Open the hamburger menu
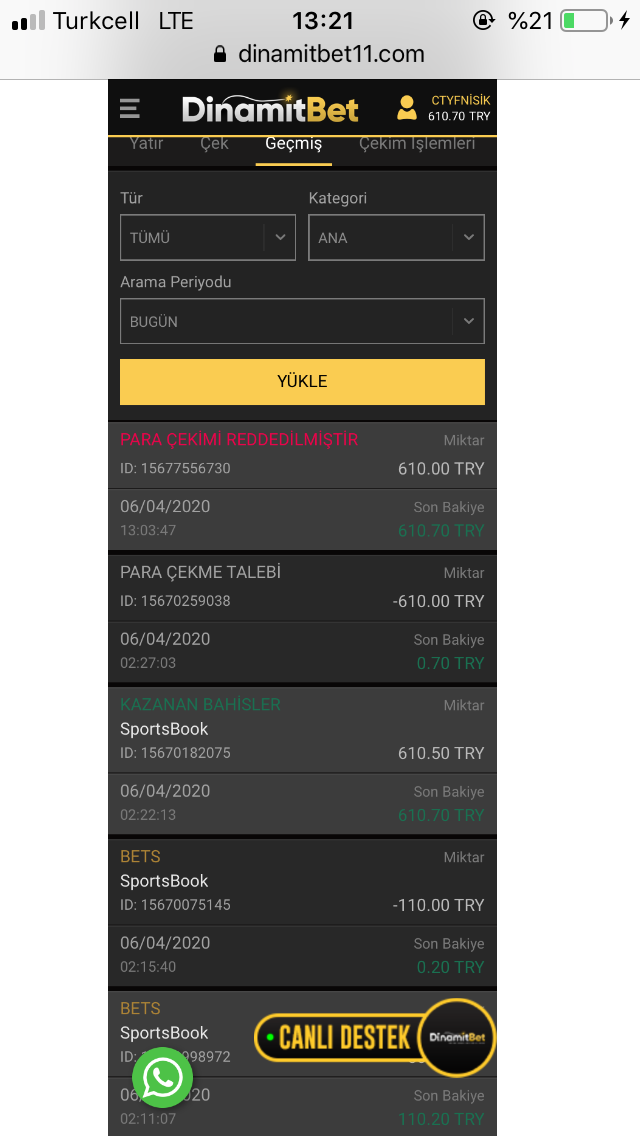The height and width of the screenshot is (1136, 640). point(130,109)
